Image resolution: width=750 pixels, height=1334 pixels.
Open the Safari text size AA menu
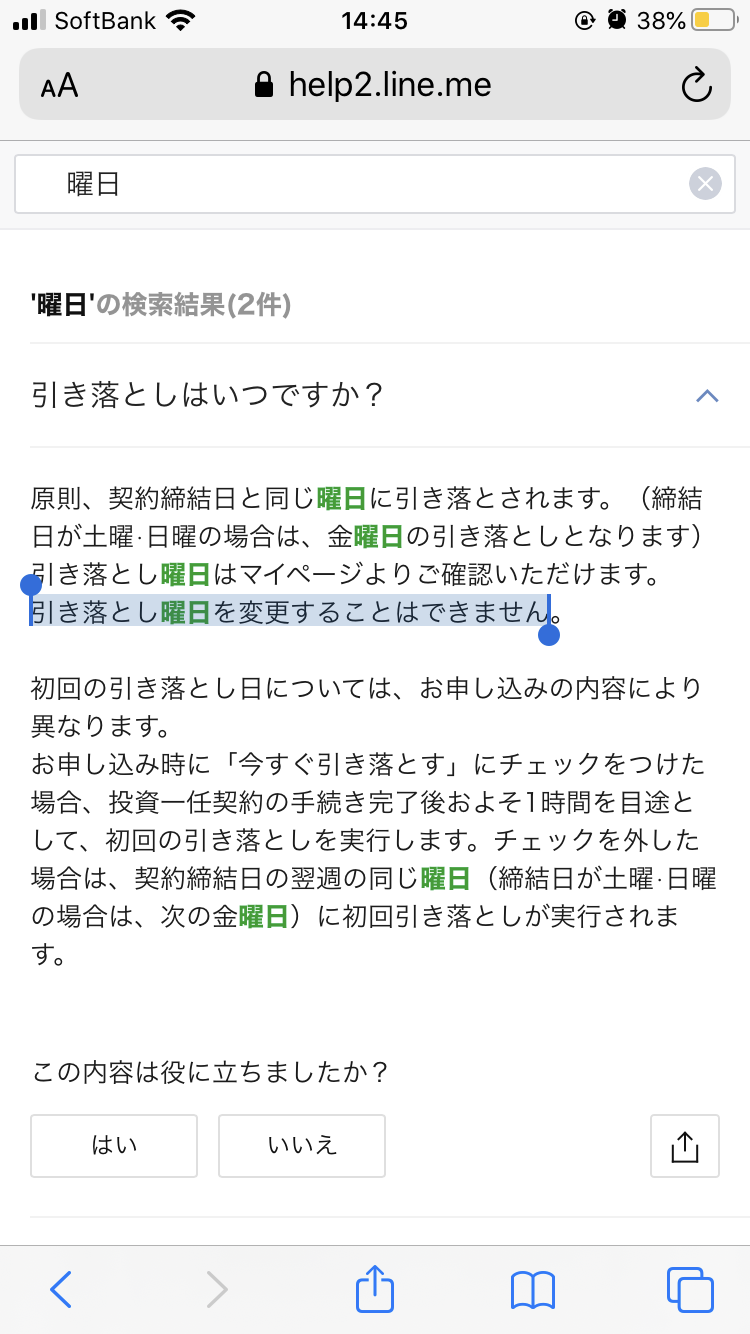coord(60,86)
